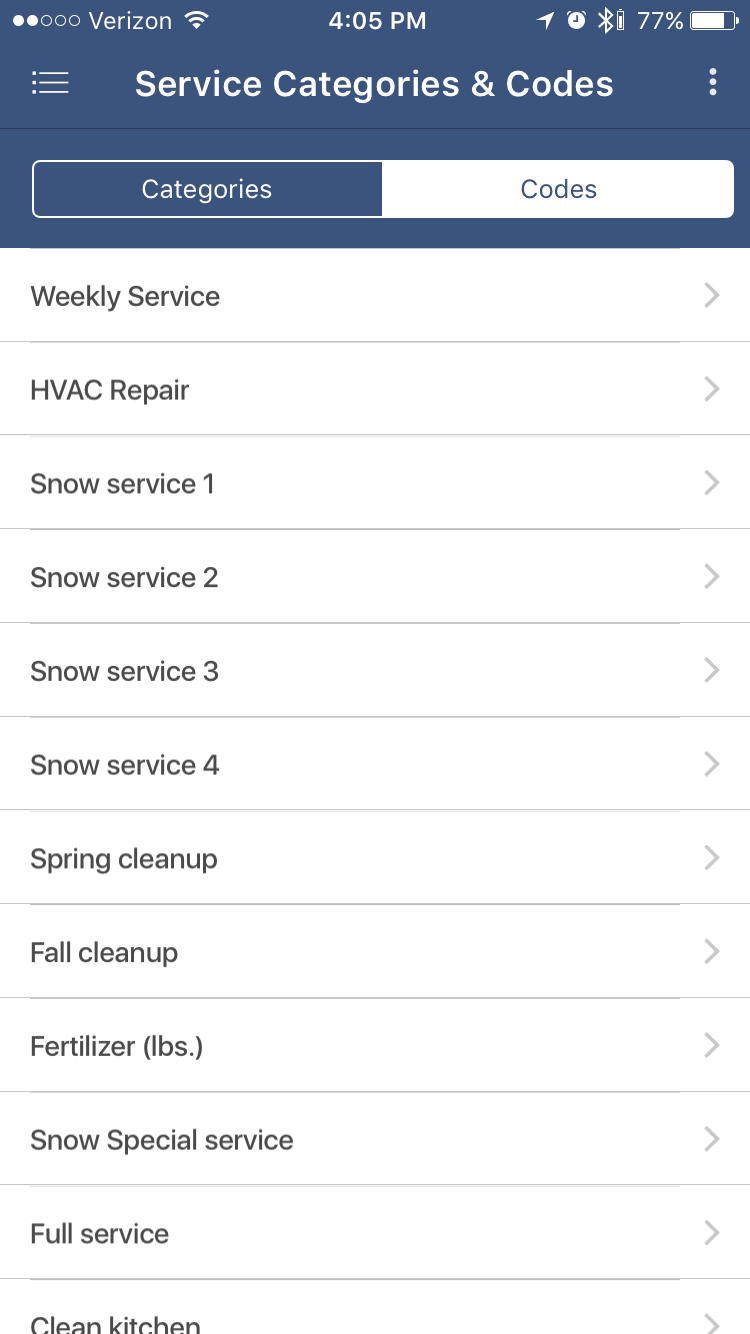Open the Full service category
The image size is (750, 1334).
pos(375,1233)
